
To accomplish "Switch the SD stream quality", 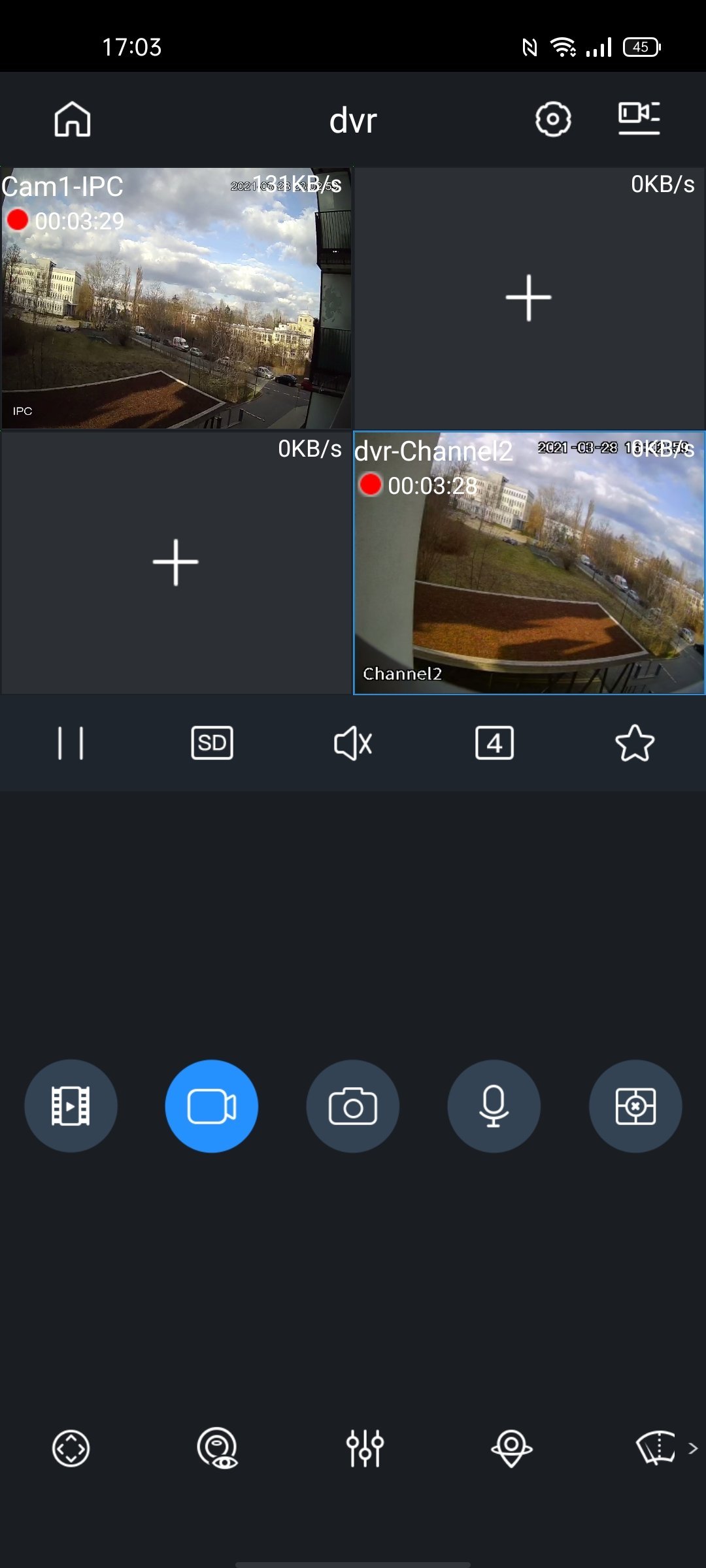I will coord(212,743).
